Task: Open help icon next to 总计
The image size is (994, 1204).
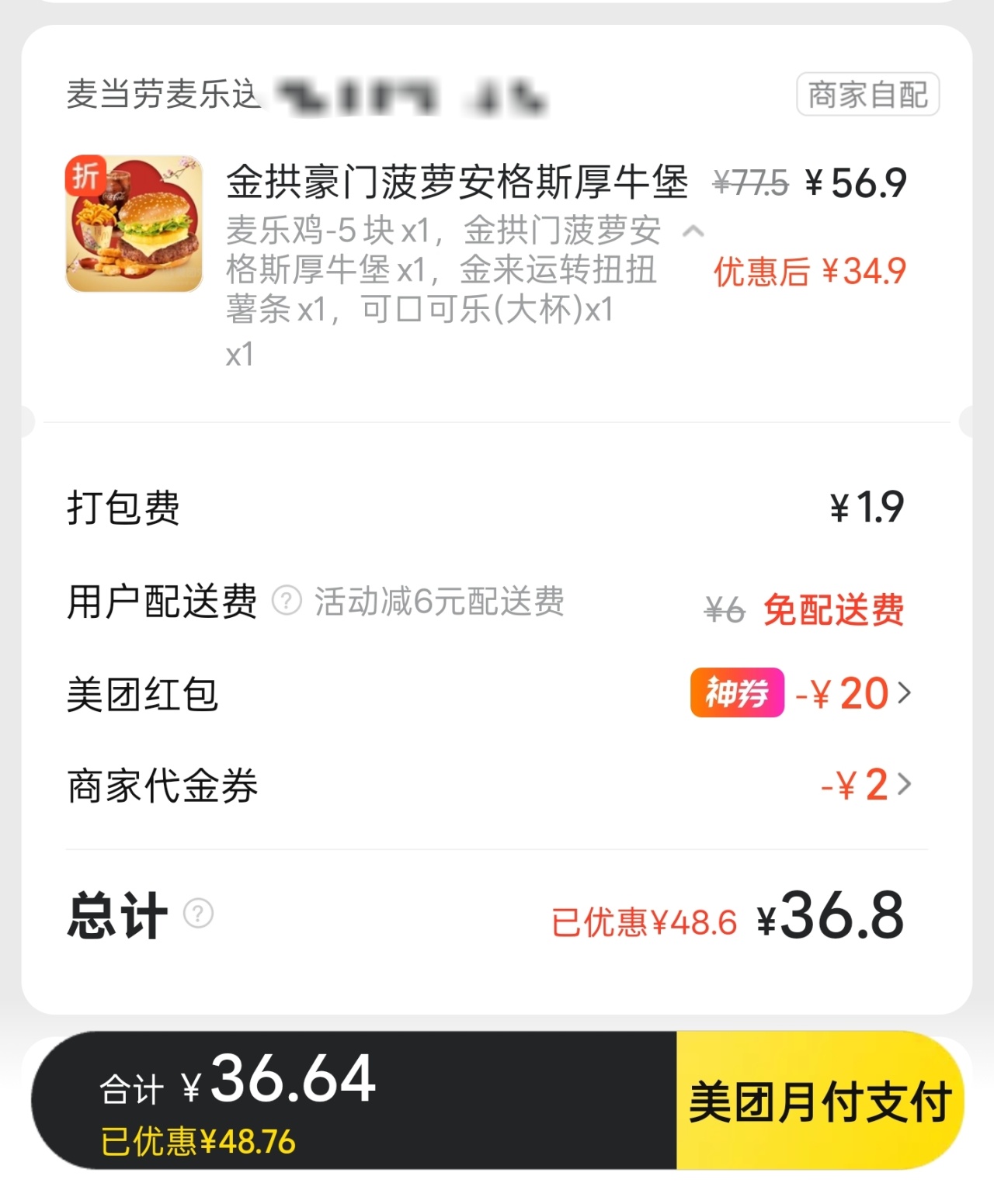Action: point(198,914)
